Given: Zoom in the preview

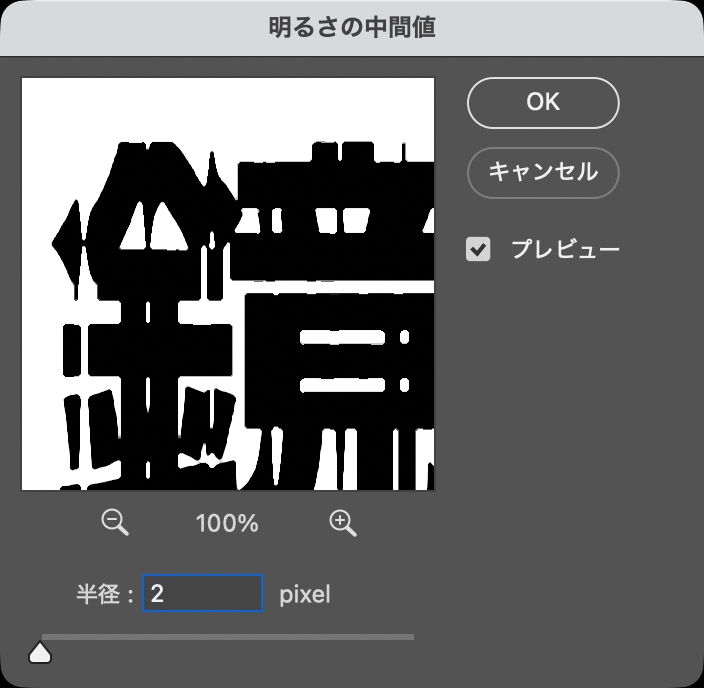Looking at the screenshot, I should pyautogui.click(x=342, y=522).
